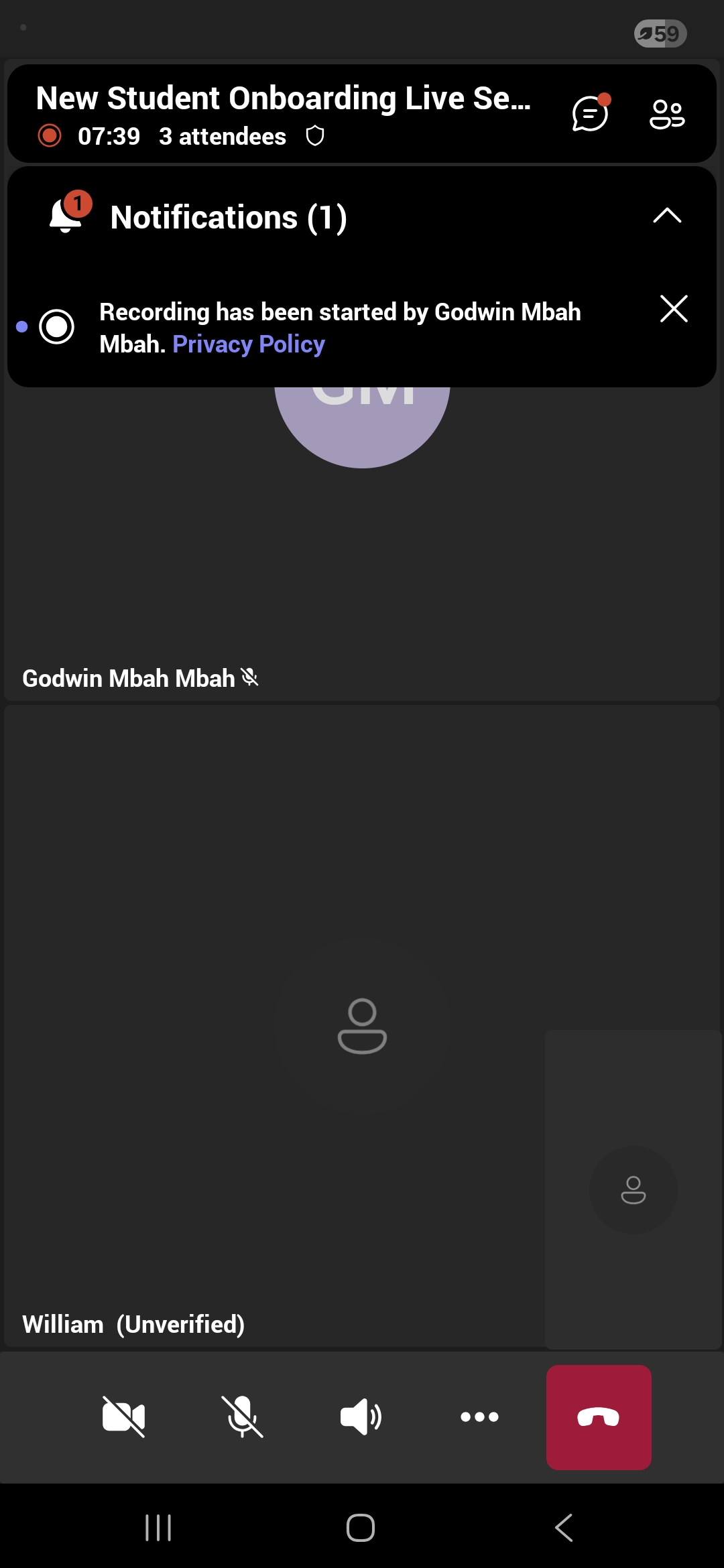Dismiss the recording started notification
Viewport: 724px width, 1568px height.
point(674,309)
